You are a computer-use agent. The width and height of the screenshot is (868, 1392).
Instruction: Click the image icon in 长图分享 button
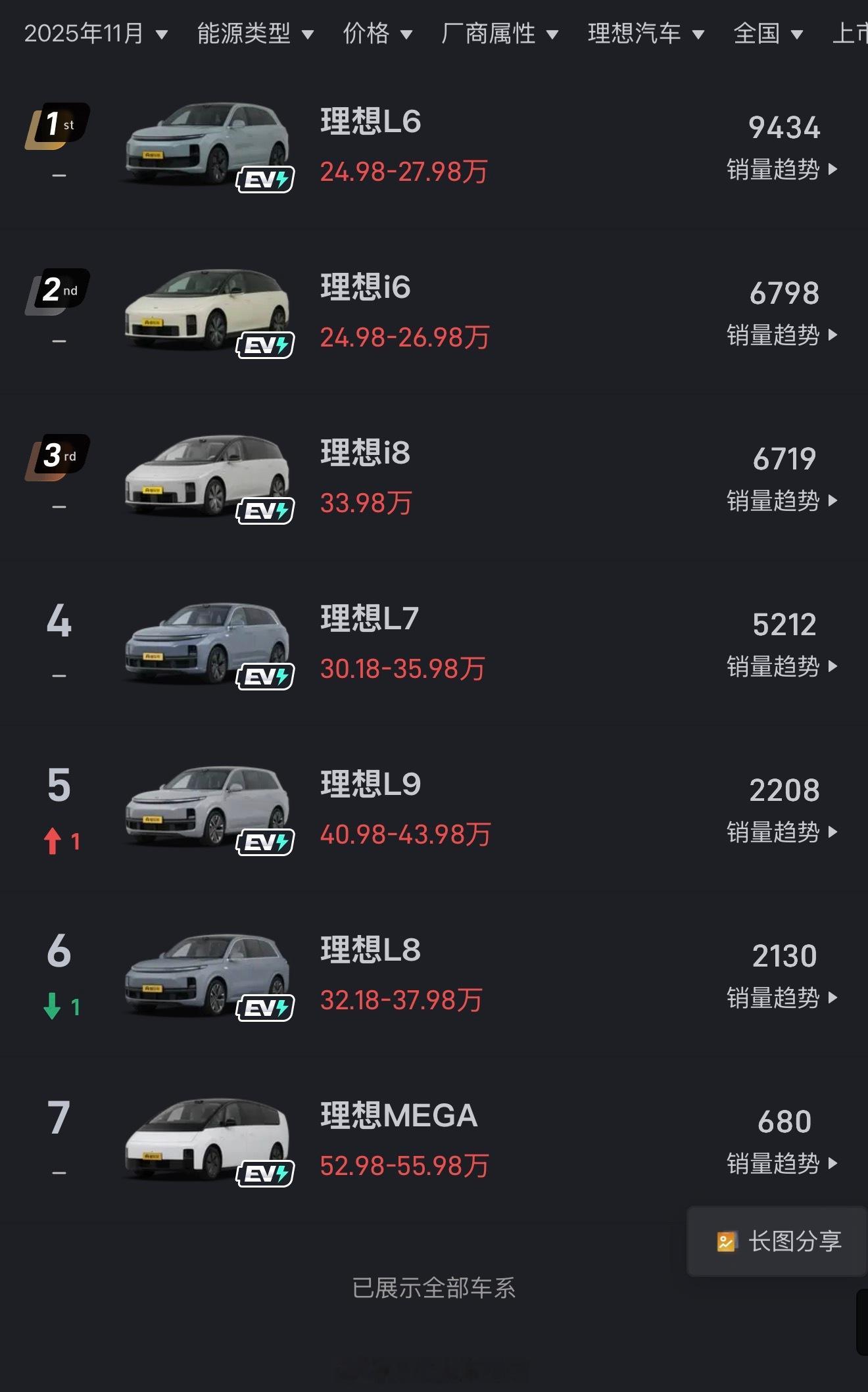726,1243
